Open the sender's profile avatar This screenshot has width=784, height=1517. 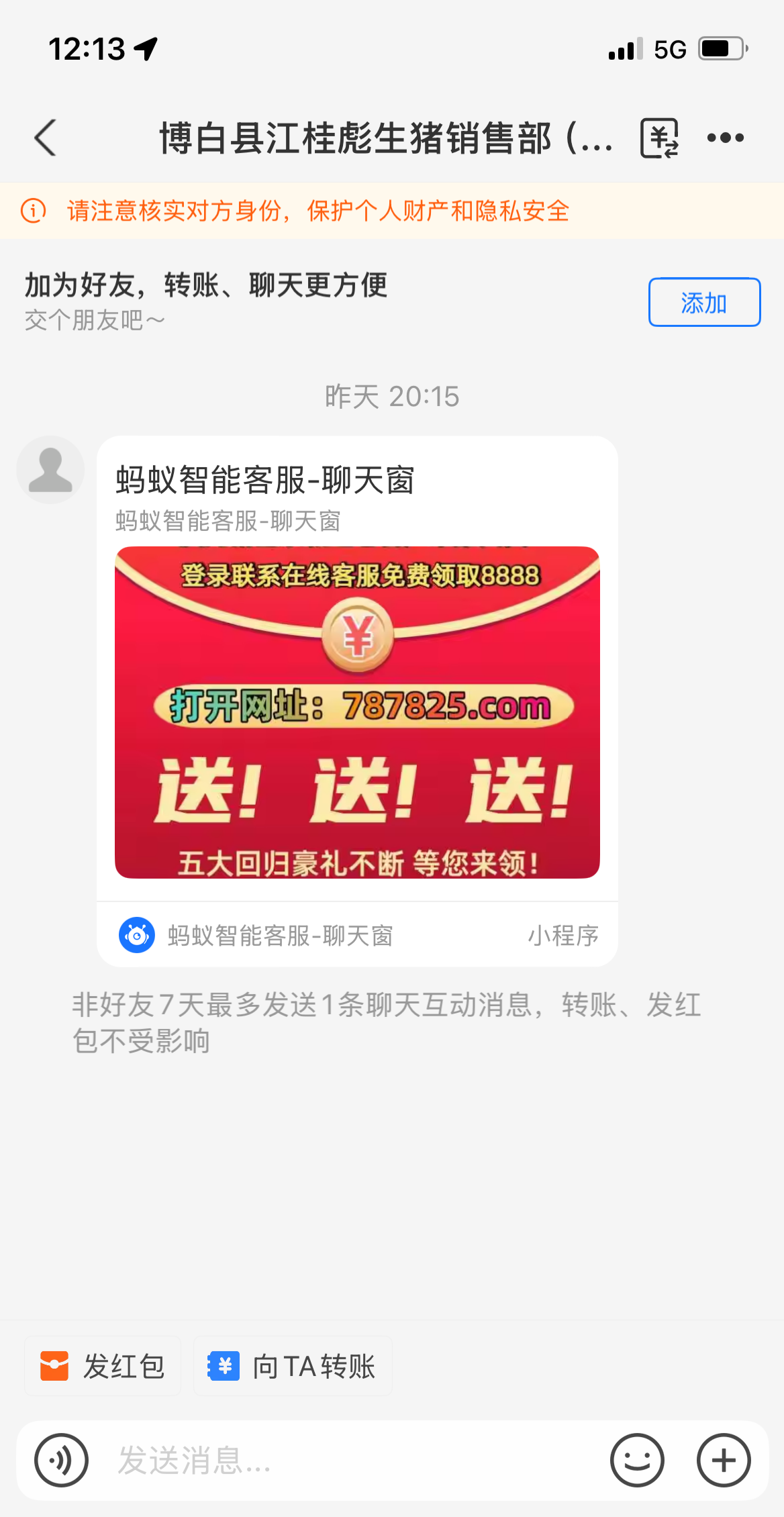tap(50, 470)
